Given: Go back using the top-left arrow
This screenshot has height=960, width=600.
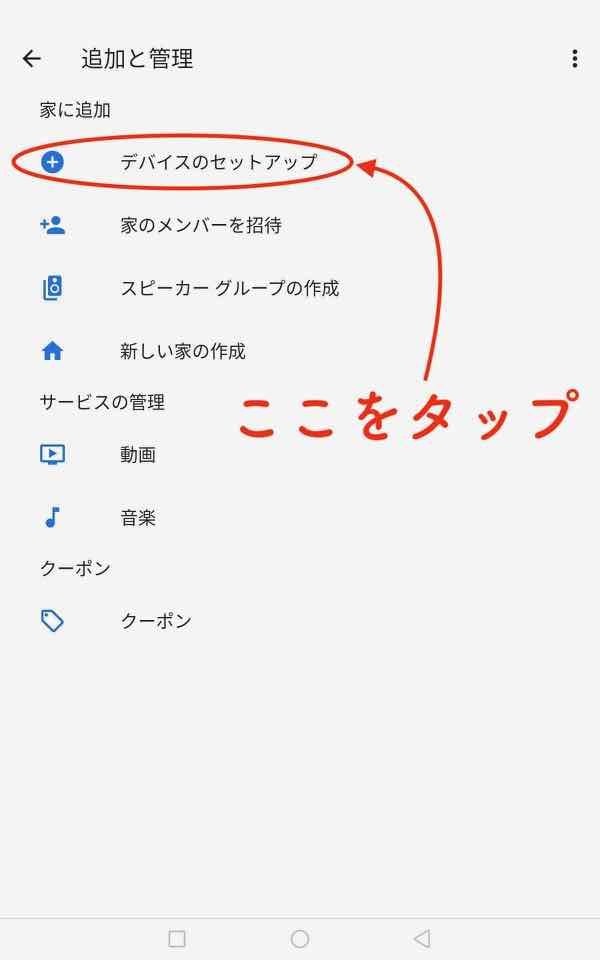Looking at the screenshot, I should pos(32,59).
